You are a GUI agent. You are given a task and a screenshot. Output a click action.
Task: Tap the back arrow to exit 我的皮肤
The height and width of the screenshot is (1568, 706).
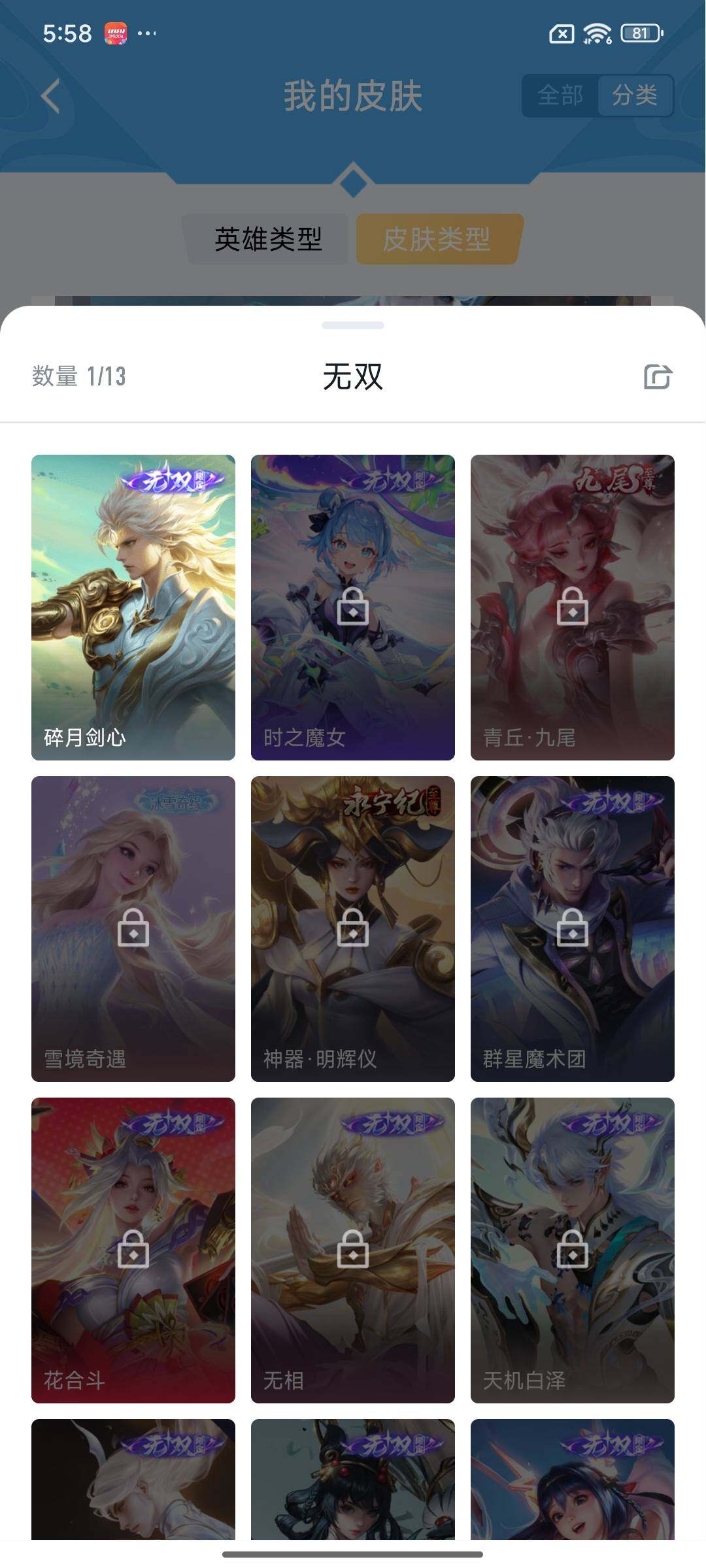[x=49, y=95]
